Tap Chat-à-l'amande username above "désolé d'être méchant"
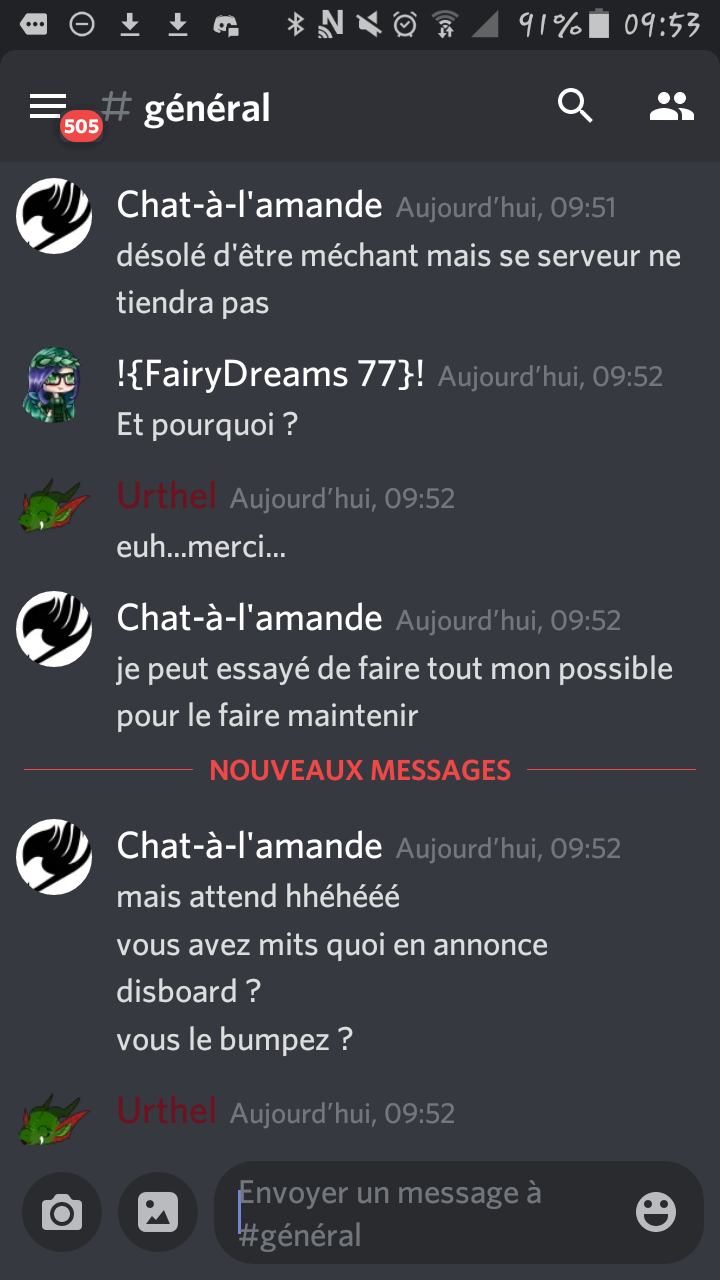Viewport: 720px width, 1280px height. [x=249, y=205]
